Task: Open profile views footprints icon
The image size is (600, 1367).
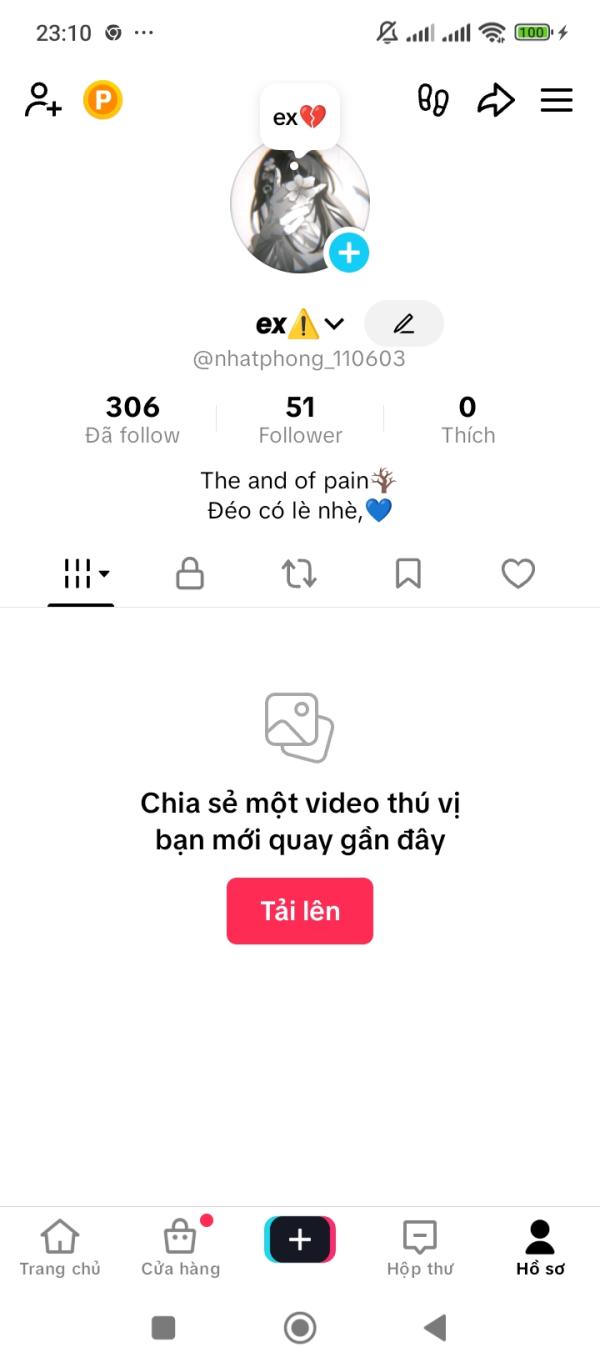Action: (x=433, y=100)
